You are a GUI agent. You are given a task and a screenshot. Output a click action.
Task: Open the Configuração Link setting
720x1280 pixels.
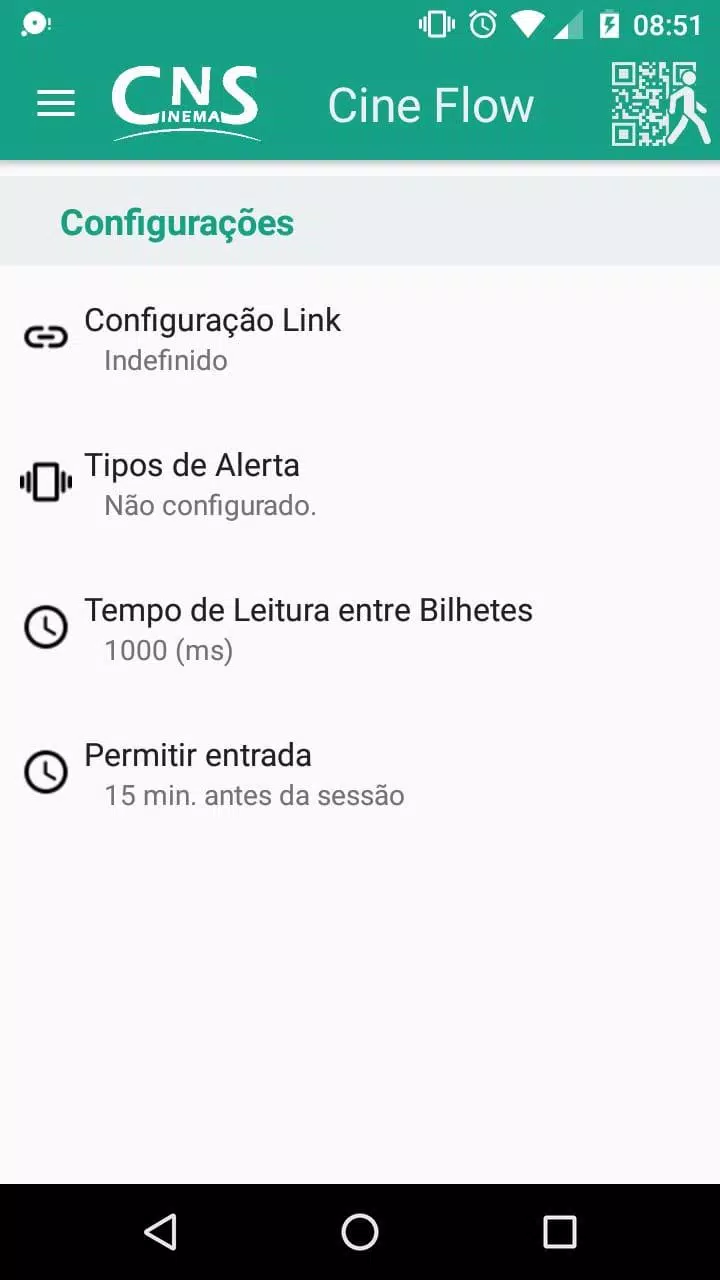360,338
